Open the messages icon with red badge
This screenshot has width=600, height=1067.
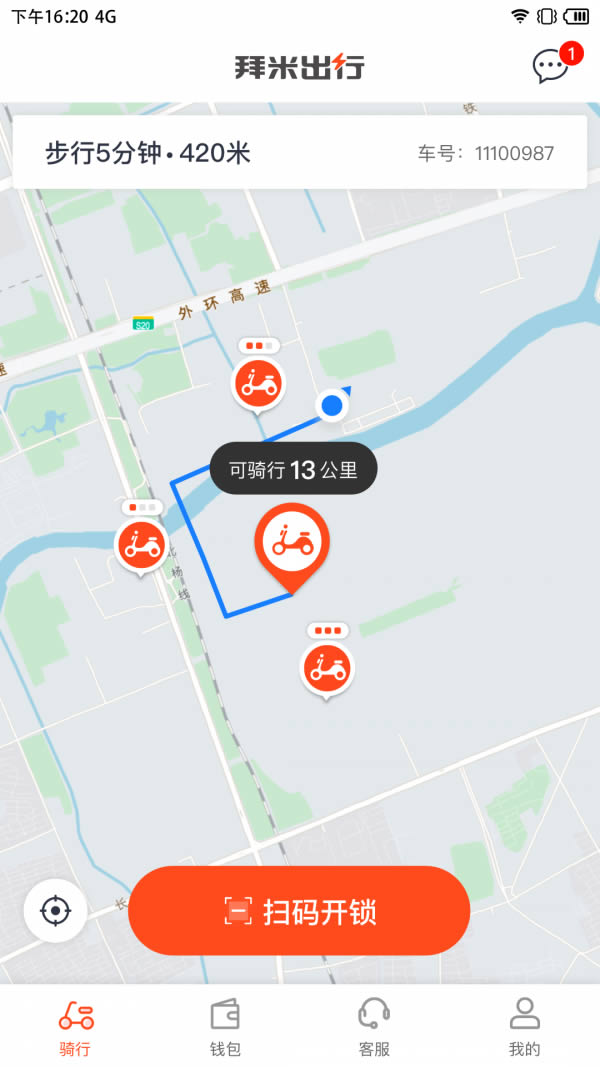551,66
